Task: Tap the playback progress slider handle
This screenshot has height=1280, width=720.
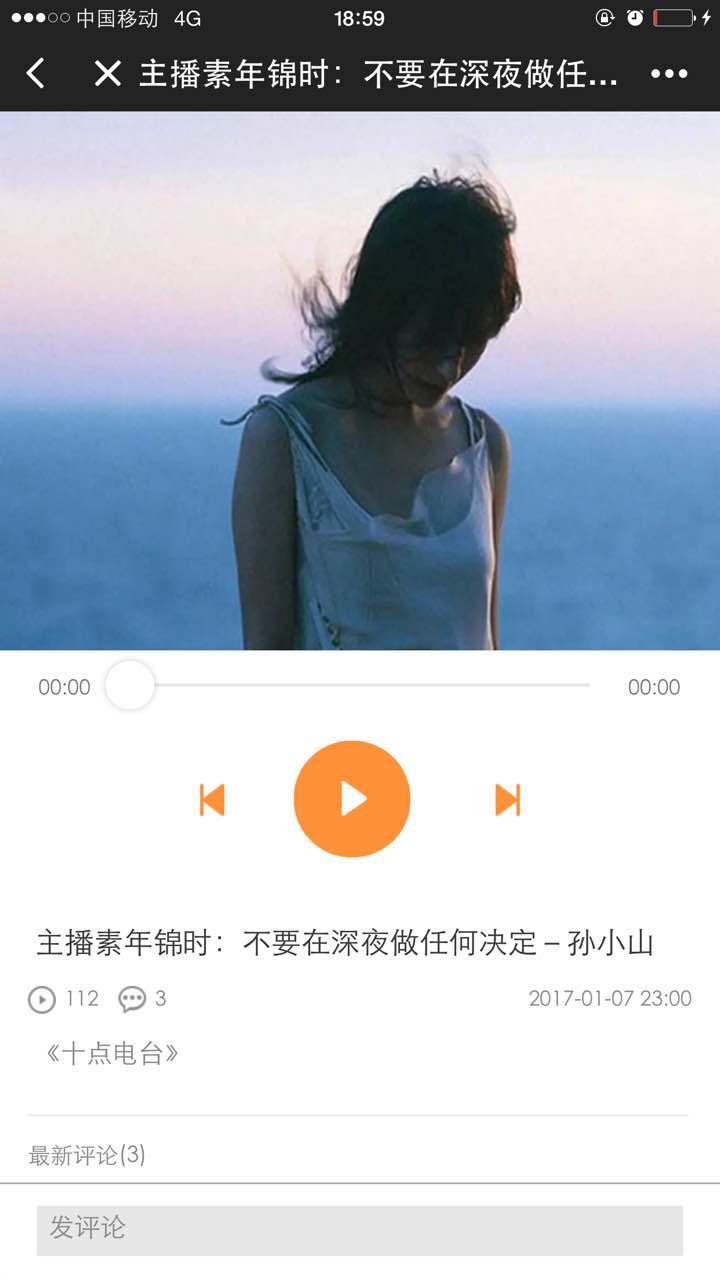Action: [x=130, y=686]
